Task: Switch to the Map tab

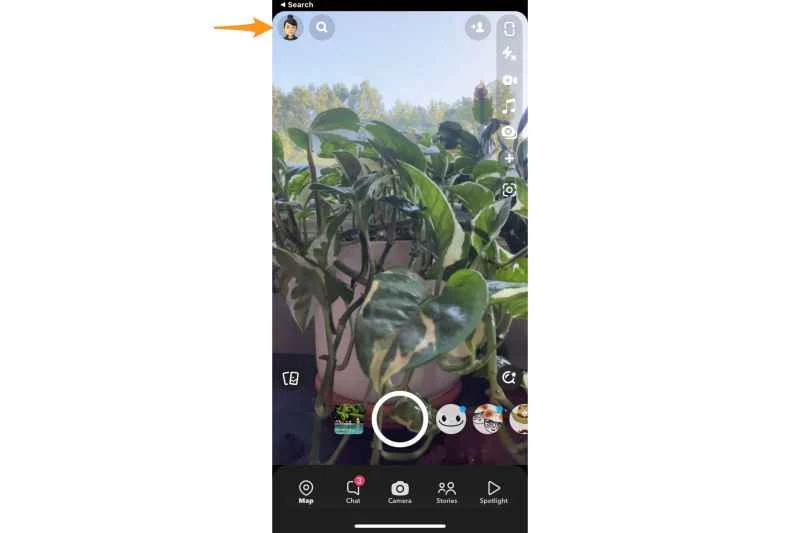Action: click(306, 491)
